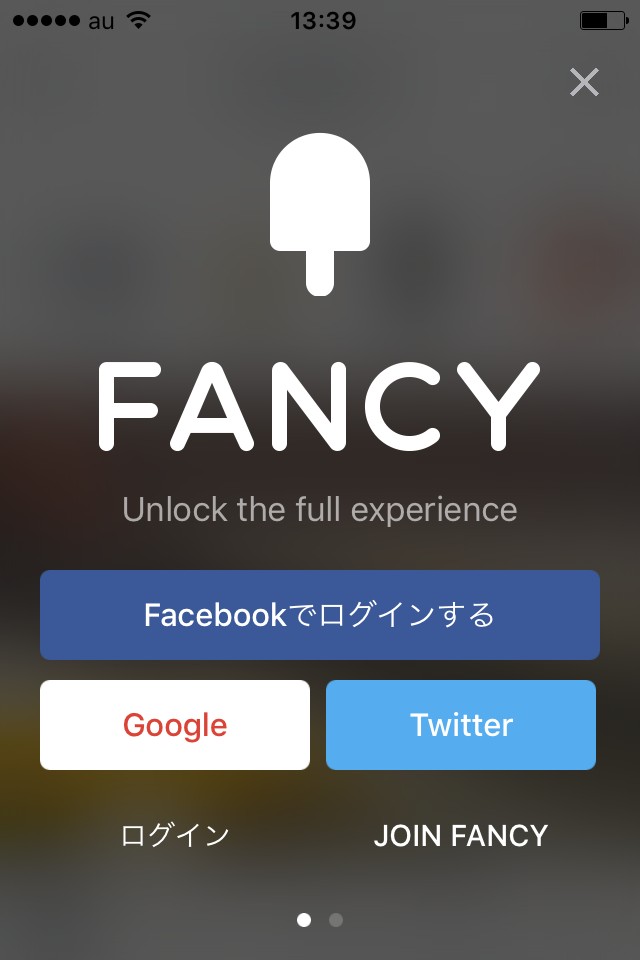Go to the second page dot
This screenshot has height=960, width=640.
click(x=336, y=920)
